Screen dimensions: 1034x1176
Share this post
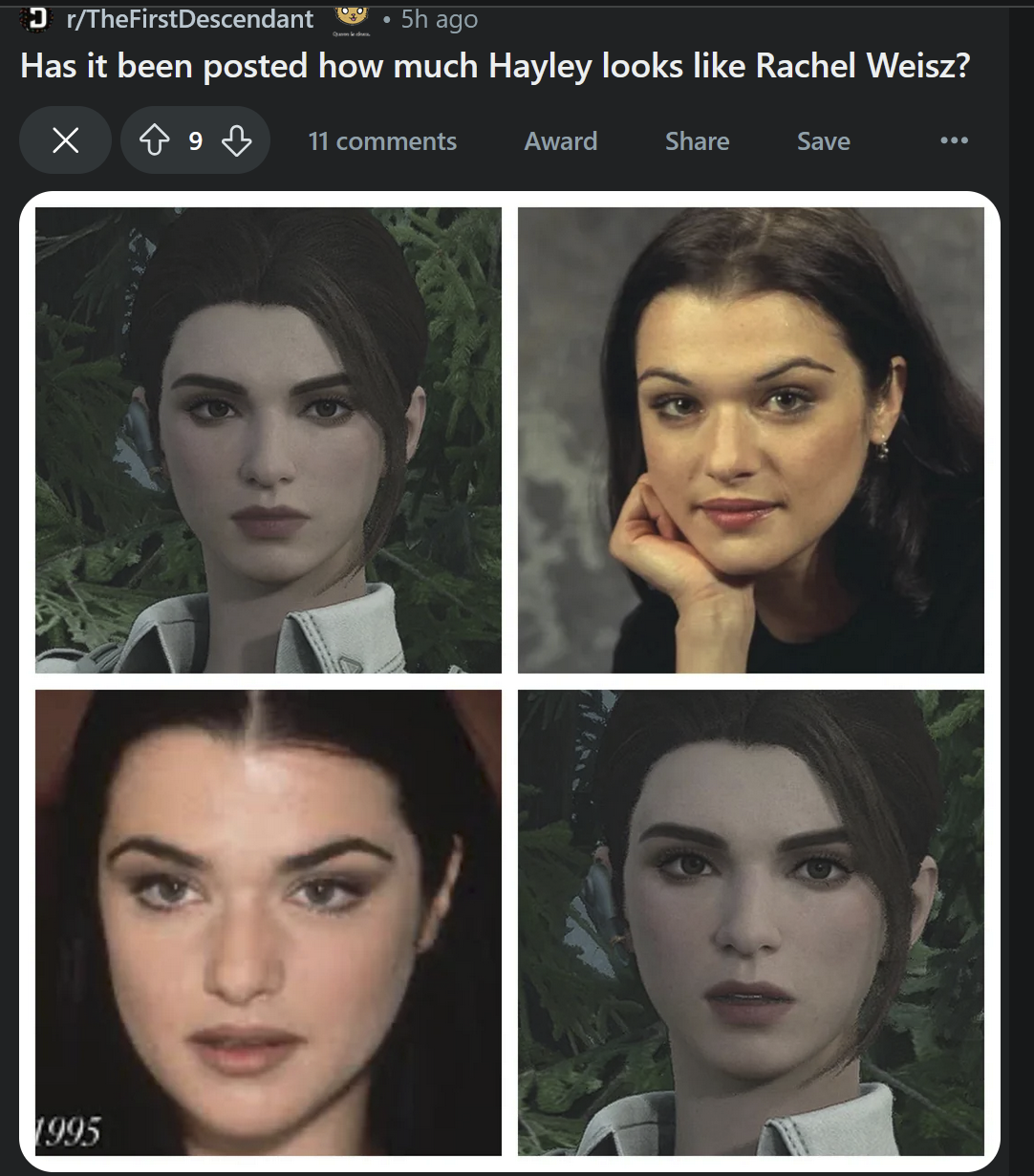[697, 141]
